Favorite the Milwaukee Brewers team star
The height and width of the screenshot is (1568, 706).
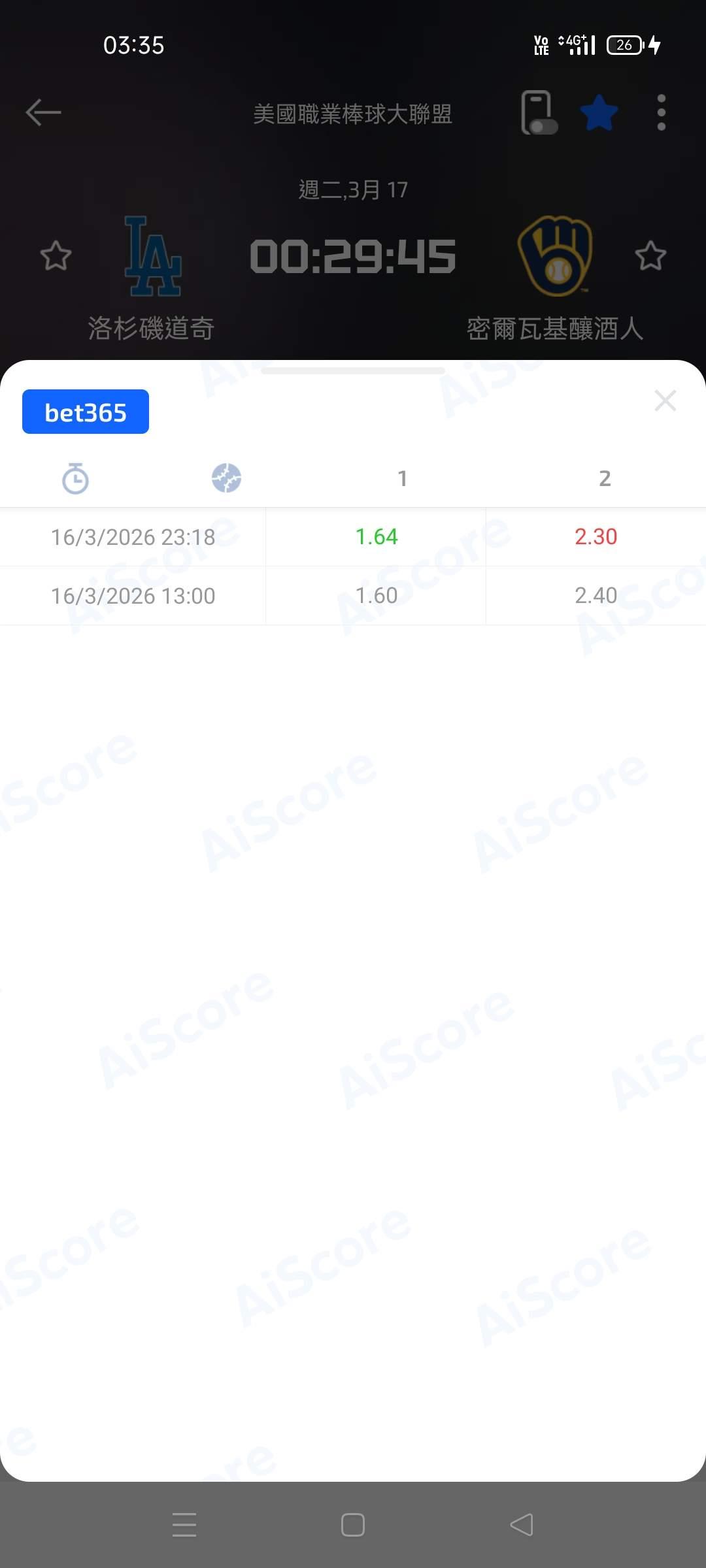[650, 255]
